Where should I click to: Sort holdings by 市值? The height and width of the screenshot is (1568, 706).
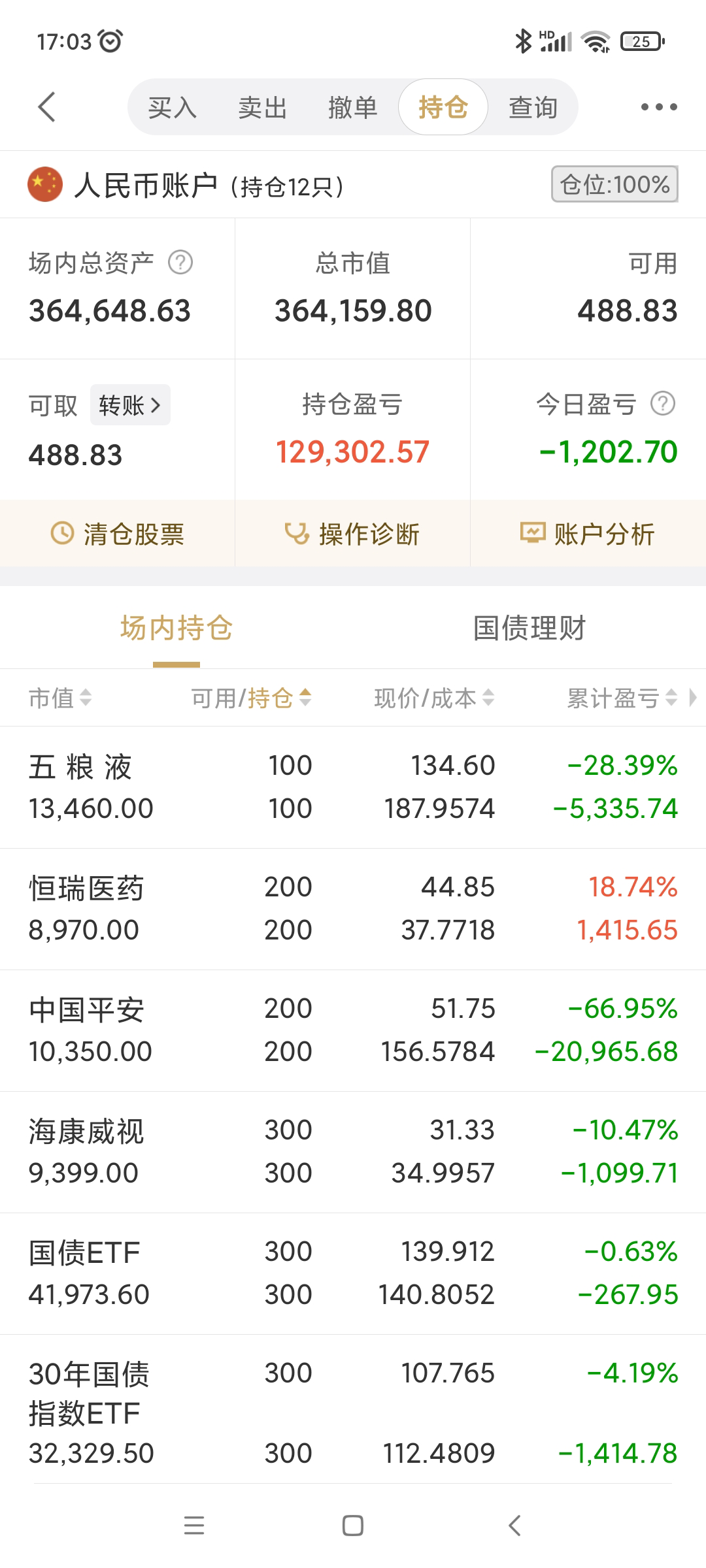point(60,698)
